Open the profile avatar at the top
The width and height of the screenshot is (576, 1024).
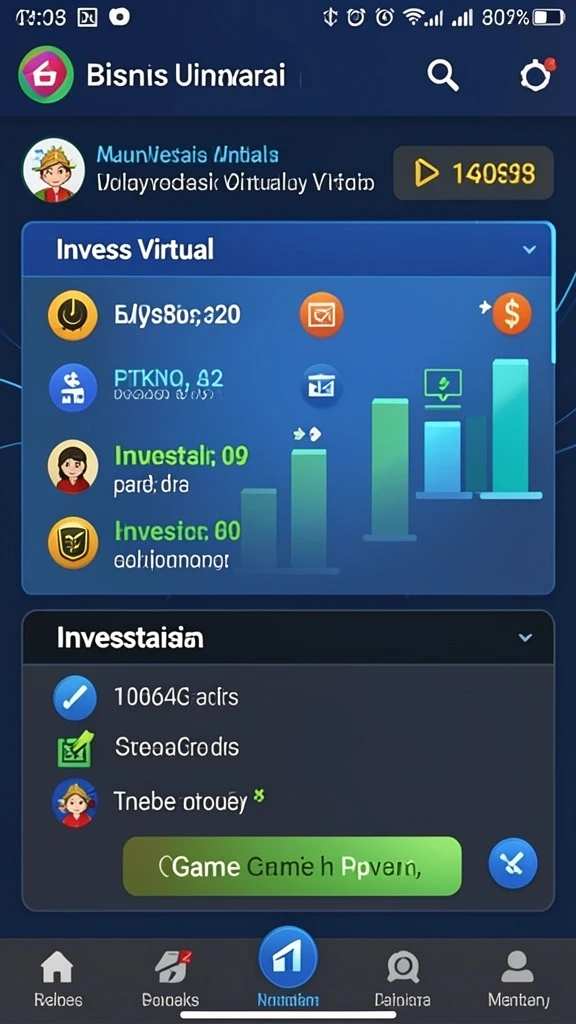coord(54,170)
